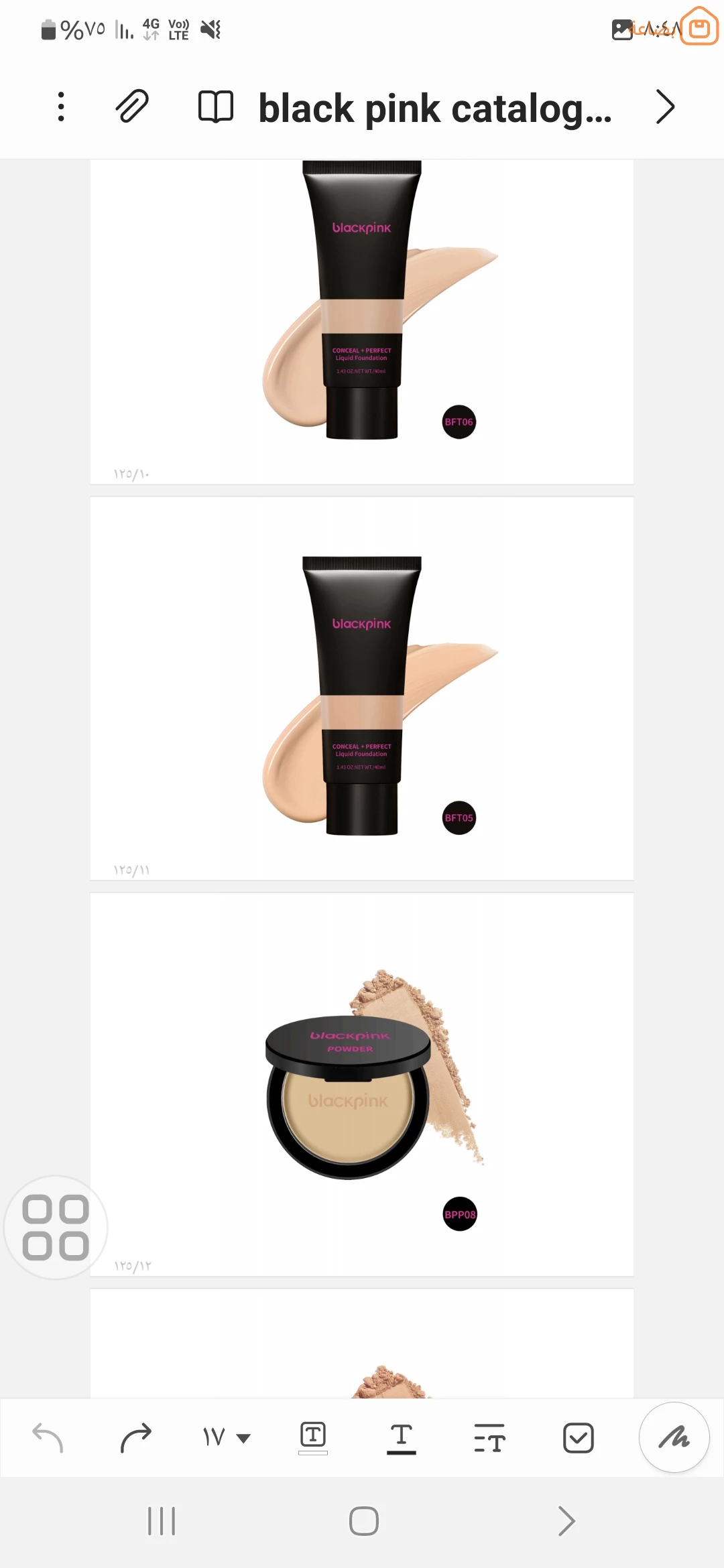Image resolution: width=724 pixels, height=1568 pixels.
Task: Select the BFT05 foundation page
Action: [362, 688]
